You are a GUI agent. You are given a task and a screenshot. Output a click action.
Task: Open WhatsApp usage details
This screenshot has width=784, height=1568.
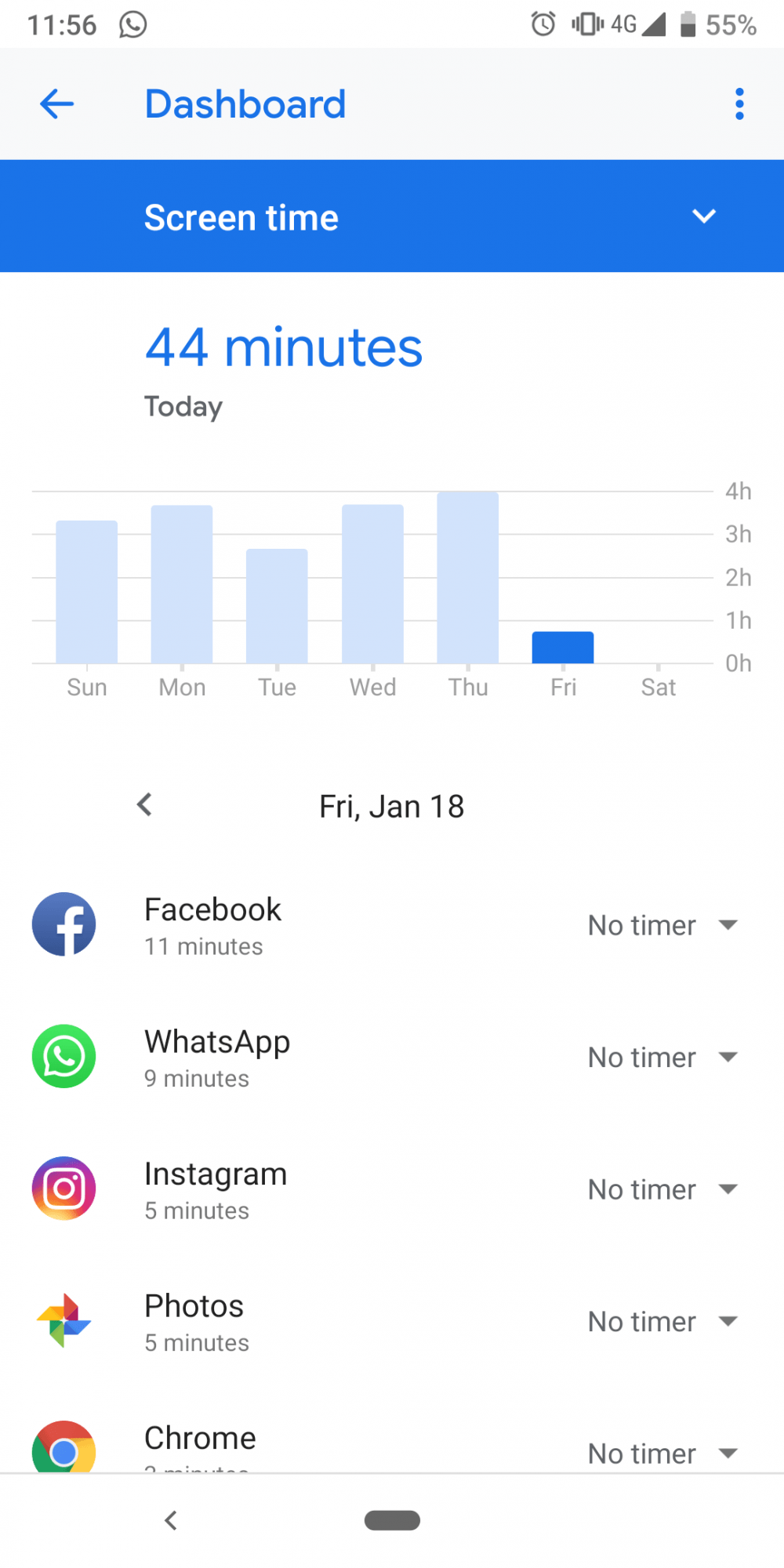click(x=216, y=1058)
